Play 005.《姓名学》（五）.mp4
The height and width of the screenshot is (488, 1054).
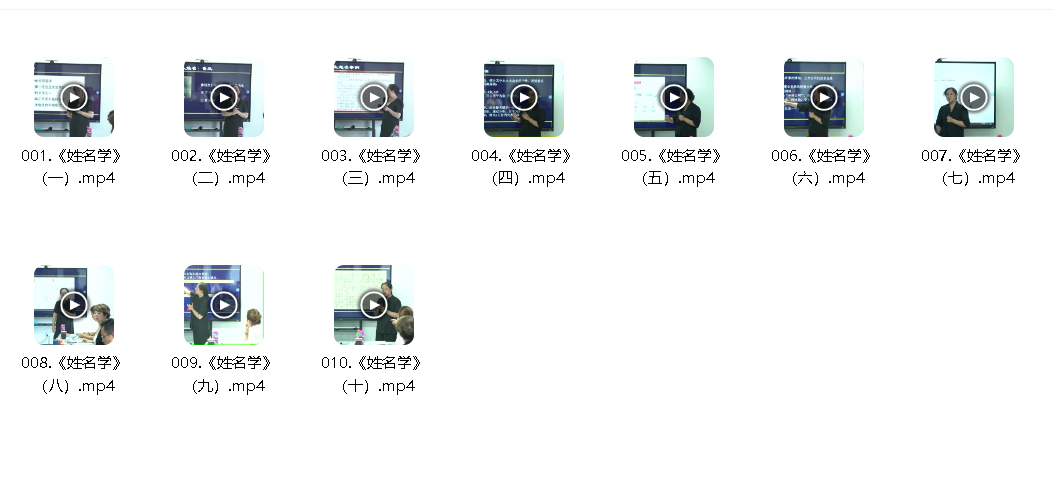point(673,97)
